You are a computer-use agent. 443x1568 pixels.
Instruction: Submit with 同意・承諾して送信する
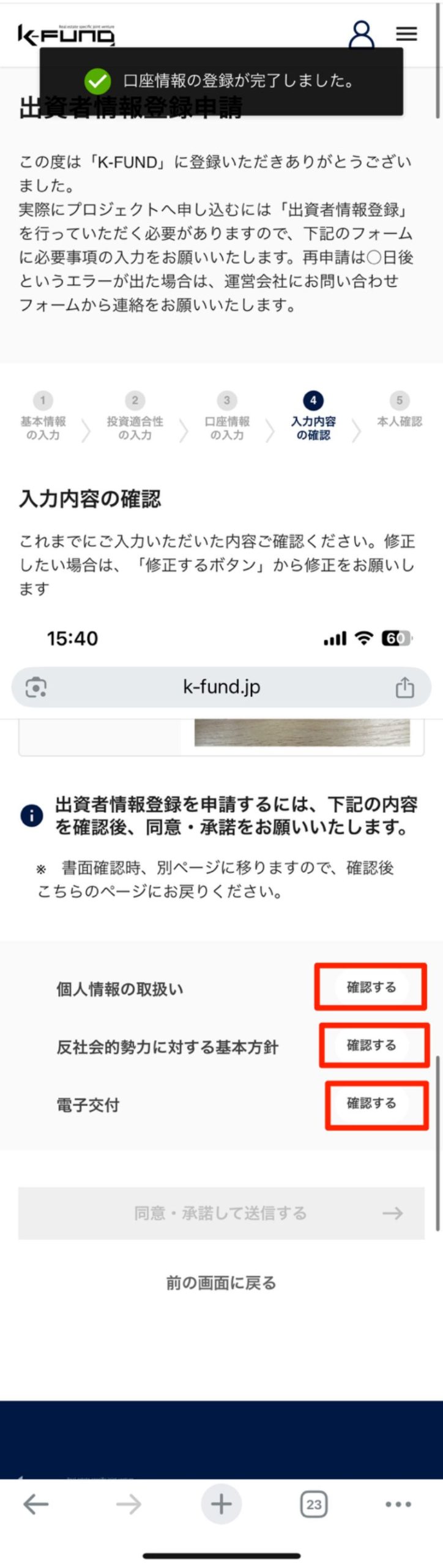point(221,1213)
